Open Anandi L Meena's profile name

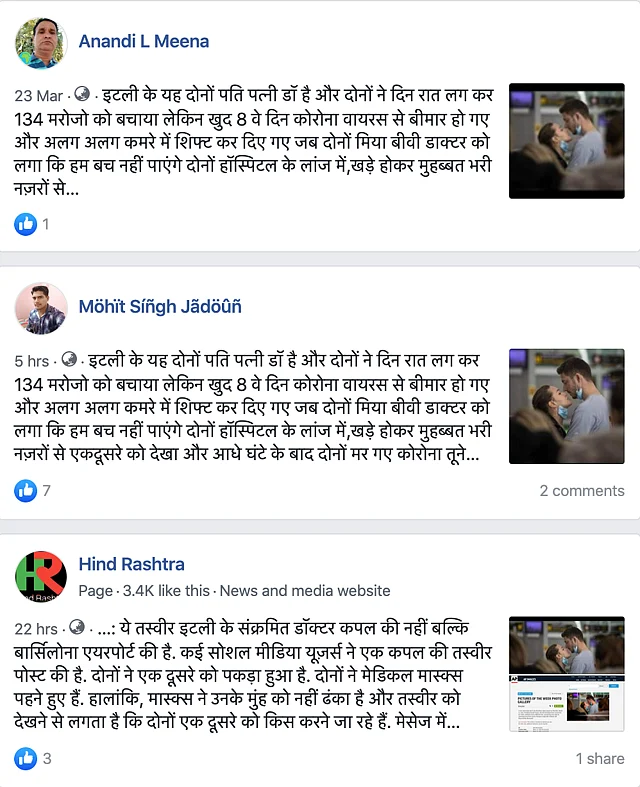coord(143,42)
